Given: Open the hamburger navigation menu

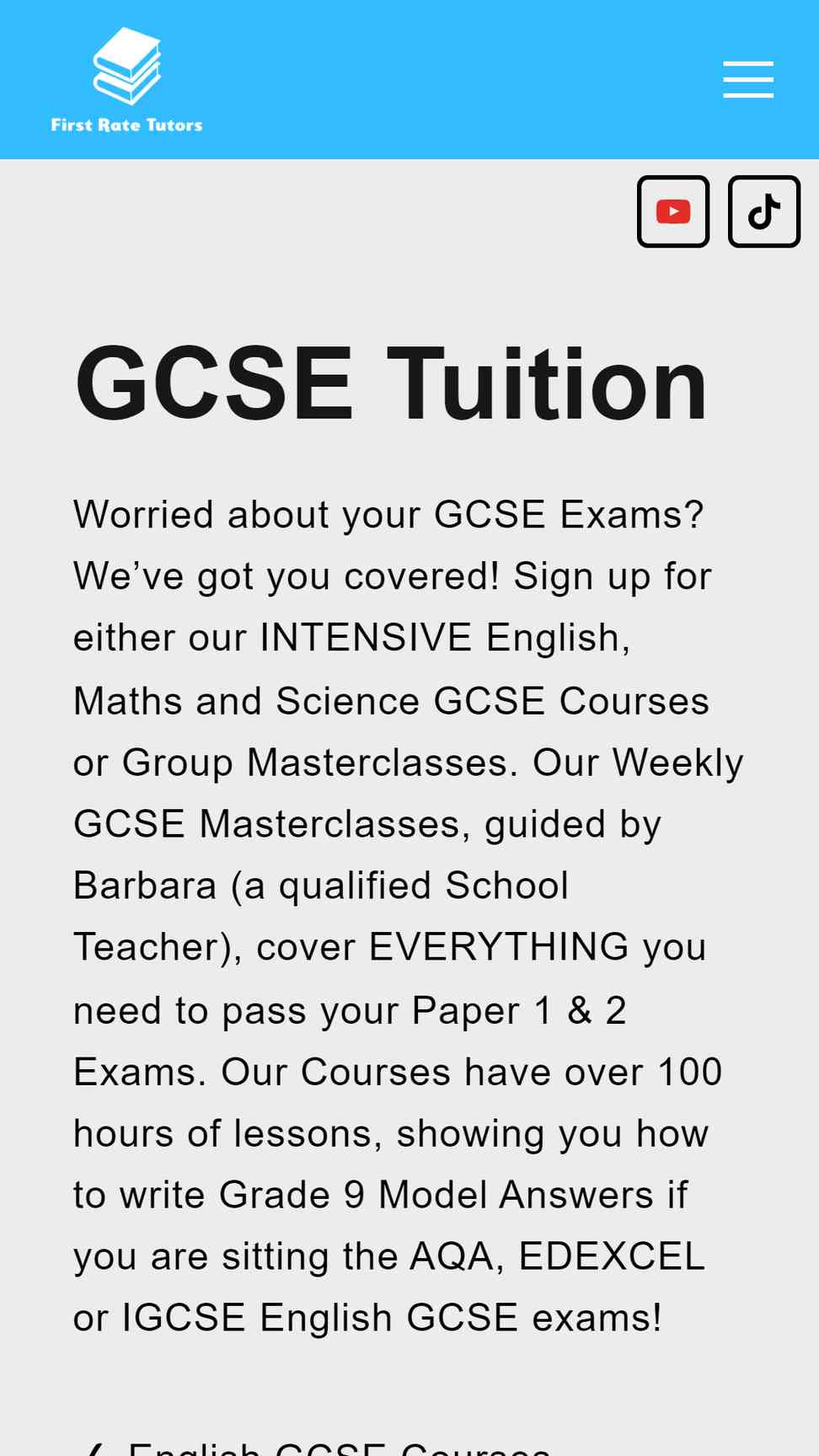Looking at the screenshot, I should click(x=748, y=79).
